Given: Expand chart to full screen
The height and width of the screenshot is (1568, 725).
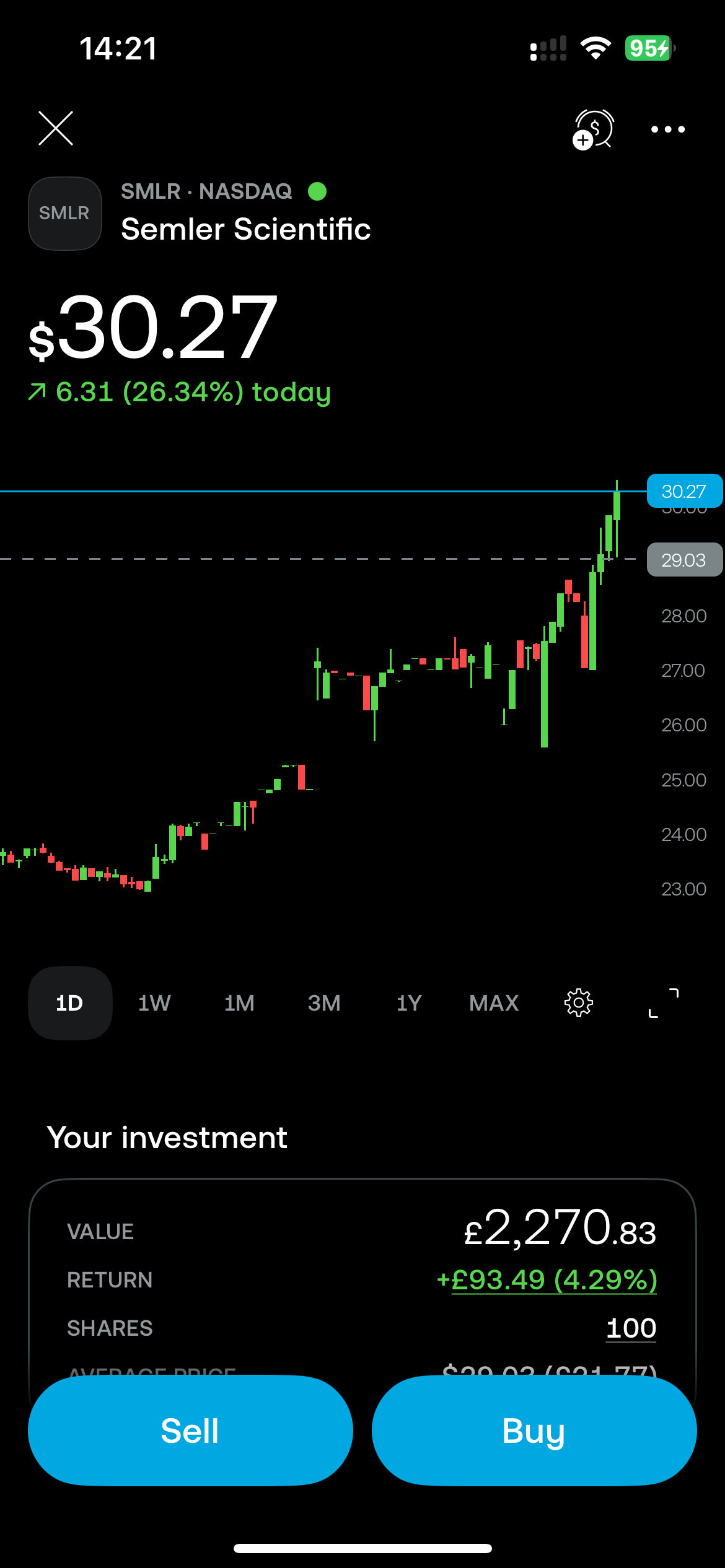Looking at the screenshot, I should tap(664, 1003).
